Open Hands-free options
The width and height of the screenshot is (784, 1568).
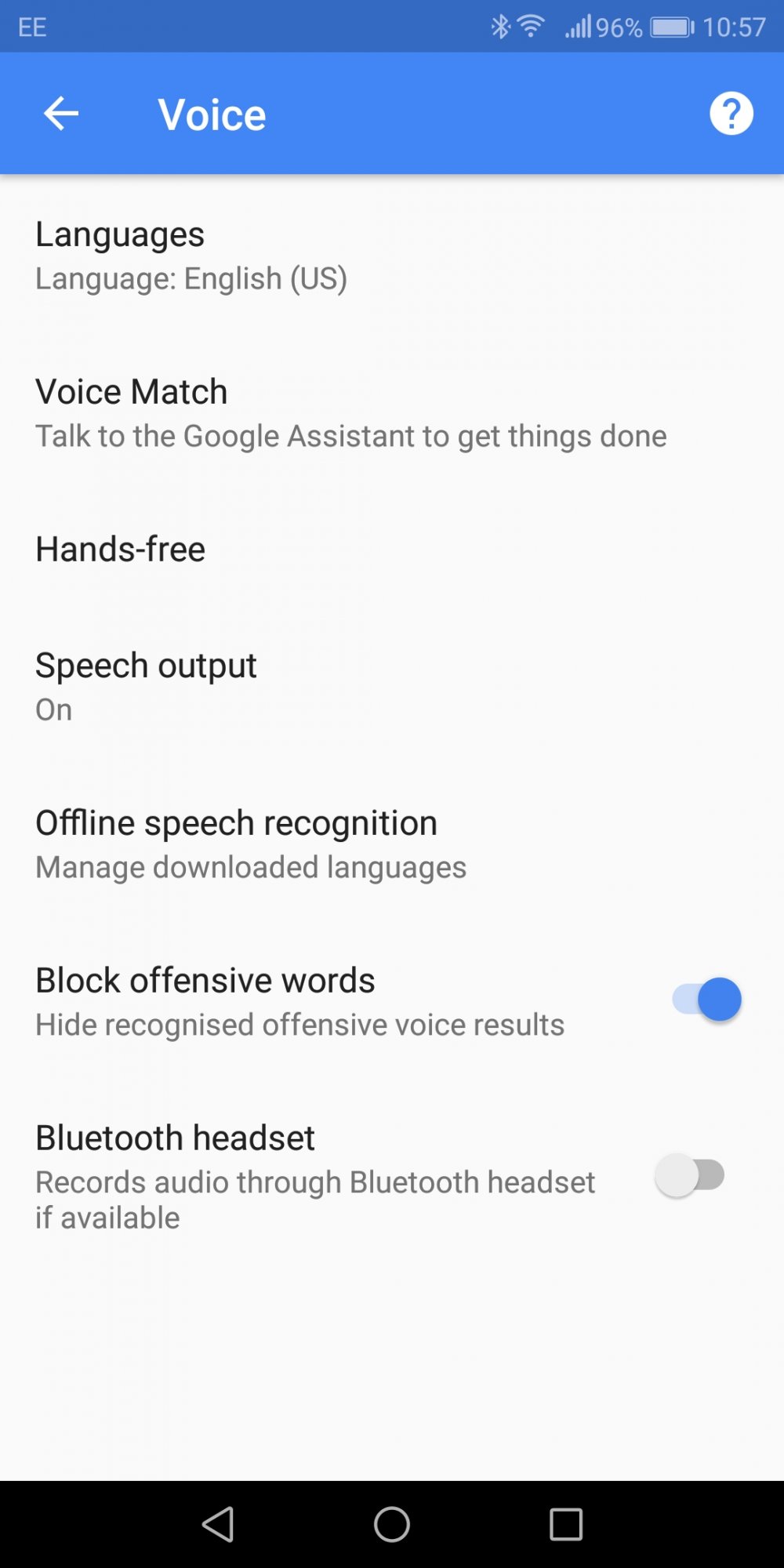pyautogui.click(x=392, y=550)
